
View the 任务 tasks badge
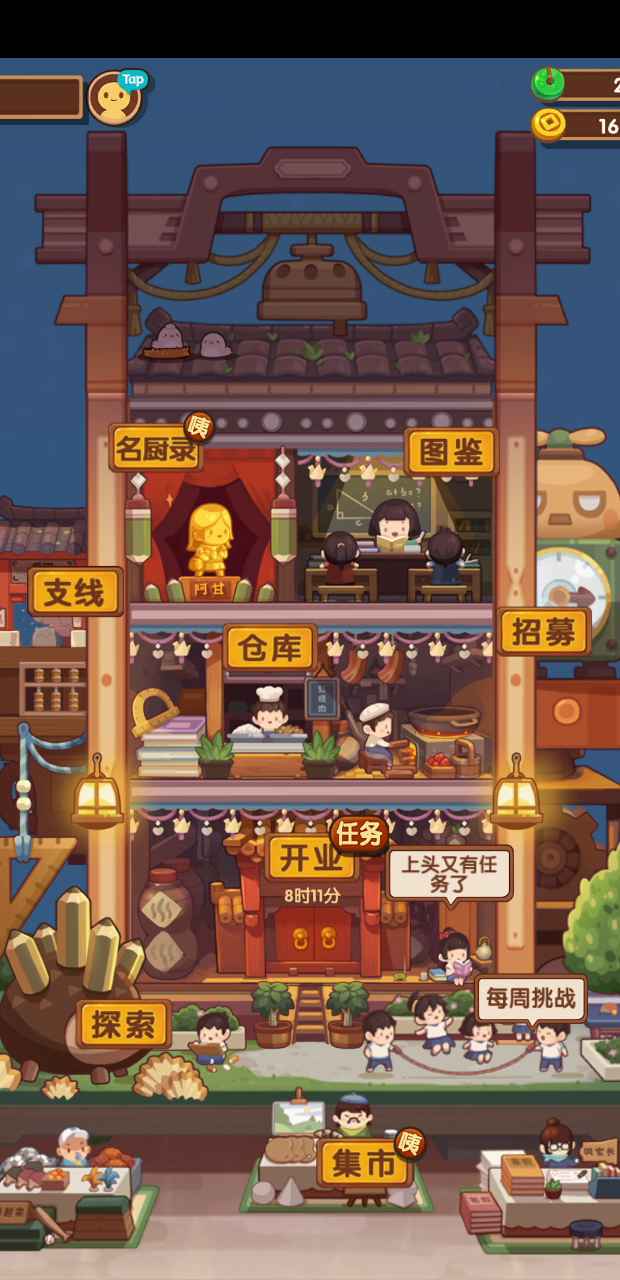359,834
